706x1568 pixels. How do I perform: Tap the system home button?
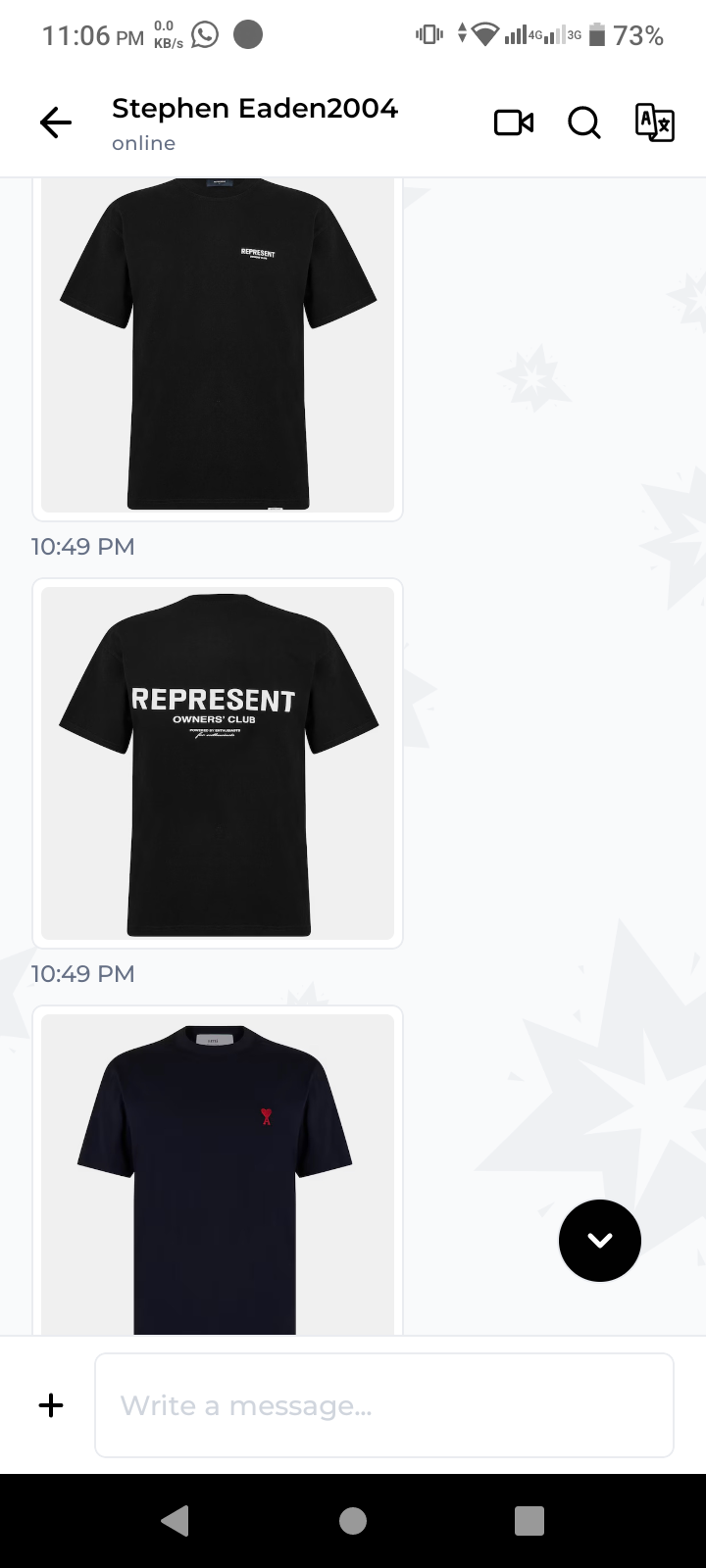[x=353, y=1521]
